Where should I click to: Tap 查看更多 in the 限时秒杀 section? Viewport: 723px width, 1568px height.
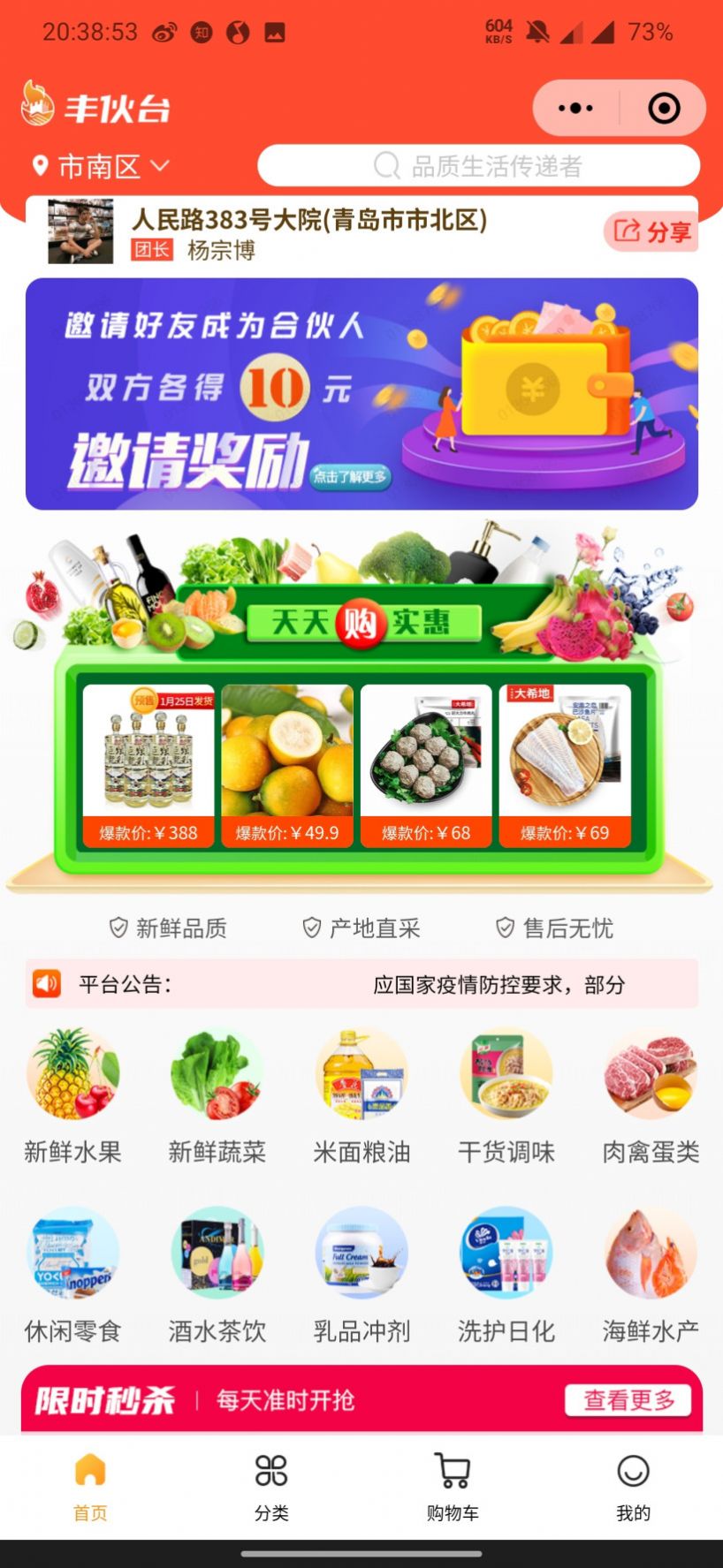click(x=628, y=1400)
